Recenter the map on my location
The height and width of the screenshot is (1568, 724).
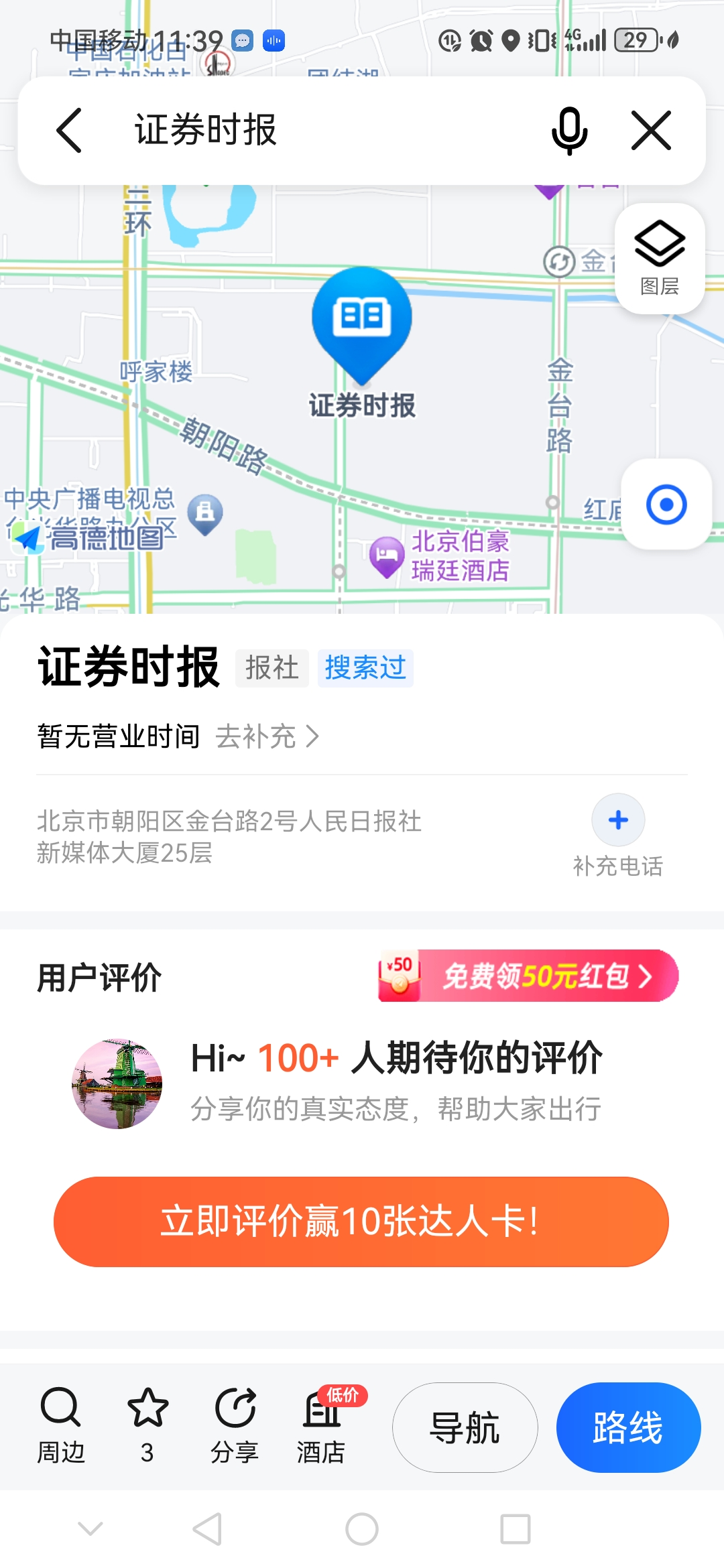coord(666,505)
